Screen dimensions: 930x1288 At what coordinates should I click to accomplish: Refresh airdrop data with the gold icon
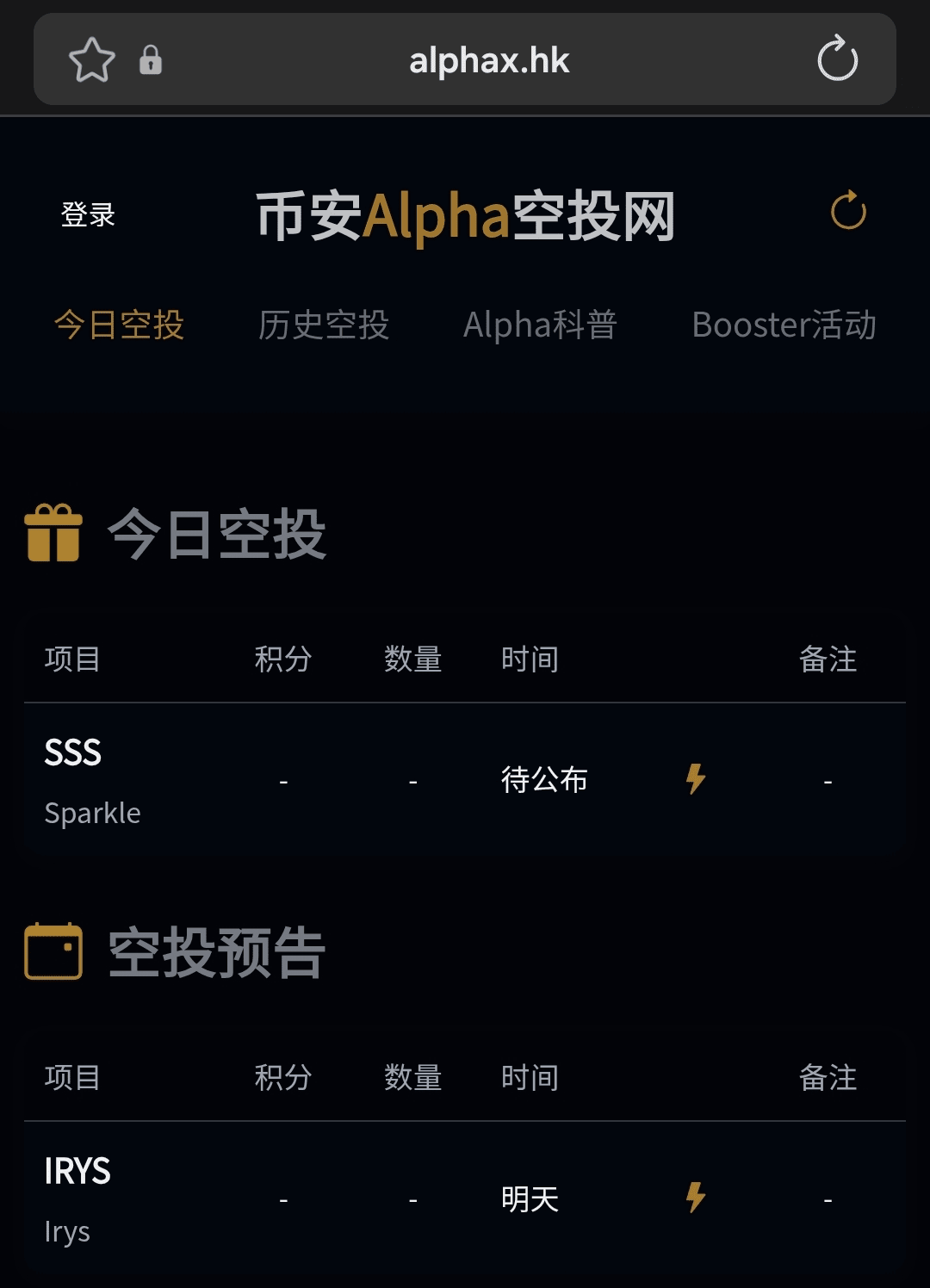[848, 211]
